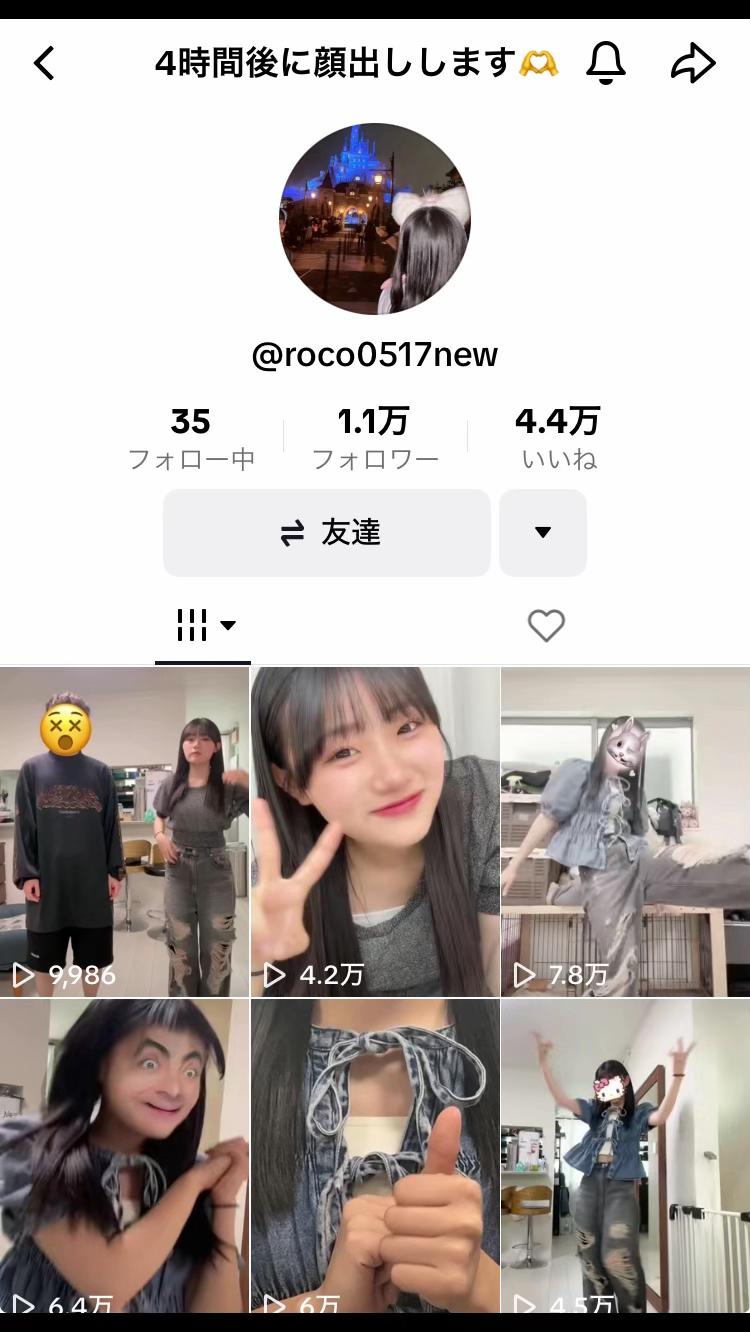750x1332 pixels.
Task: Open the thumbs-up video with 6万 views
Action: pyautogui.click(x=375, y=1155)
